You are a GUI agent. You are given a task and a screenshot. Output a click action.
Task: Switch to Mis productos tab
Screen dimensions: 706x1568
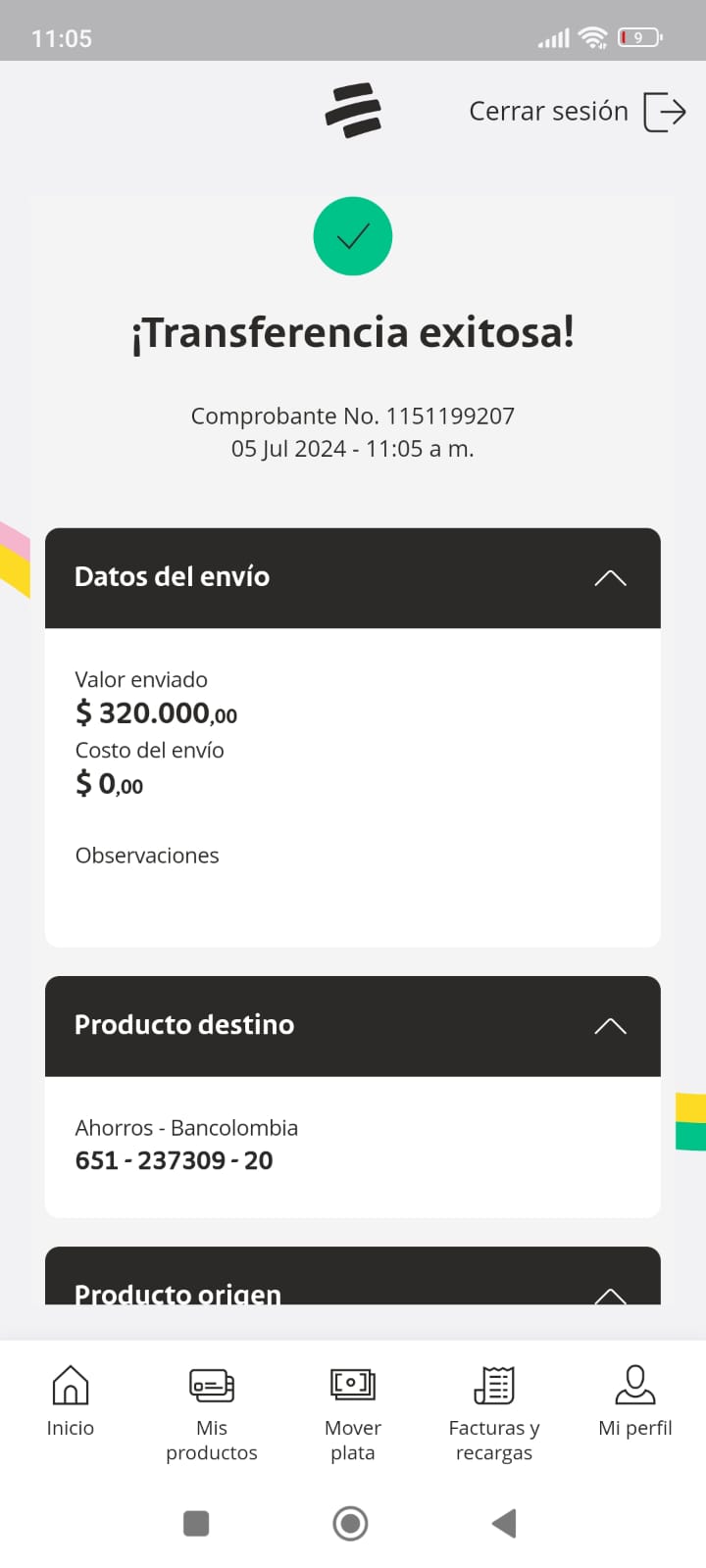tap(212, 1411)
